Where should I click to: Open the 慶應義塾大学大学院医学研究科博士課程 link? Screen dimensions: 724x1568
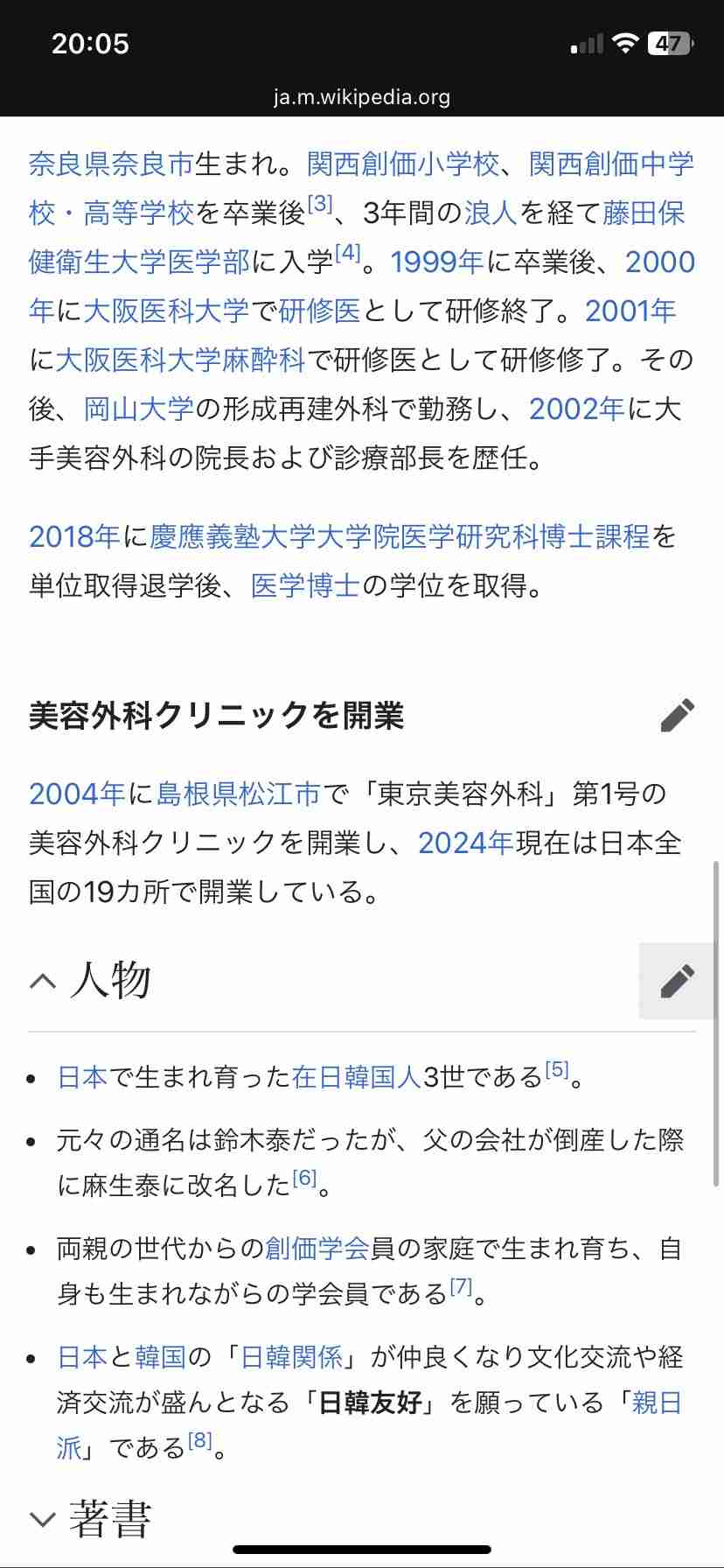[x=400, y=536]
